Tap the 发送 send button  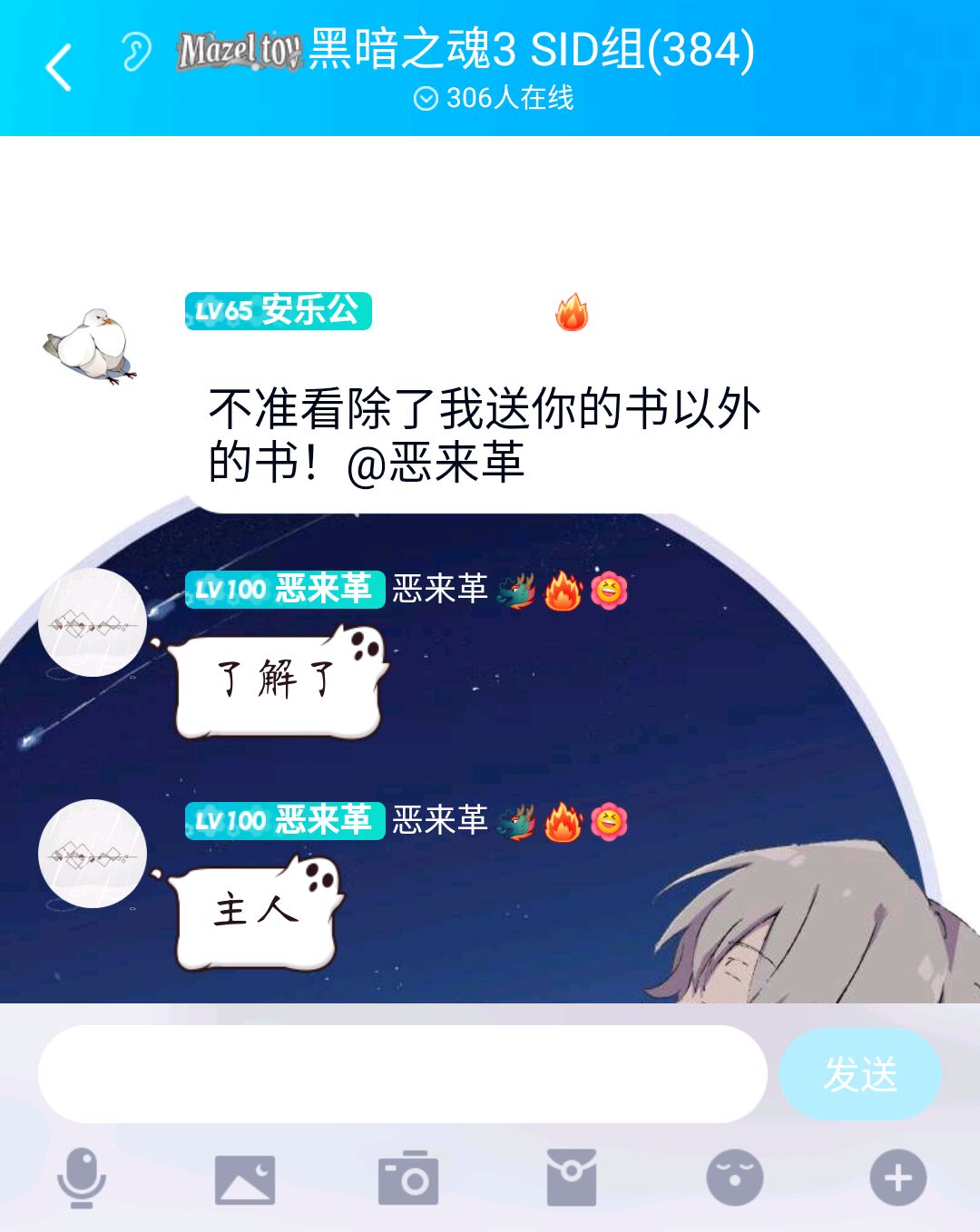[859, 1074]
